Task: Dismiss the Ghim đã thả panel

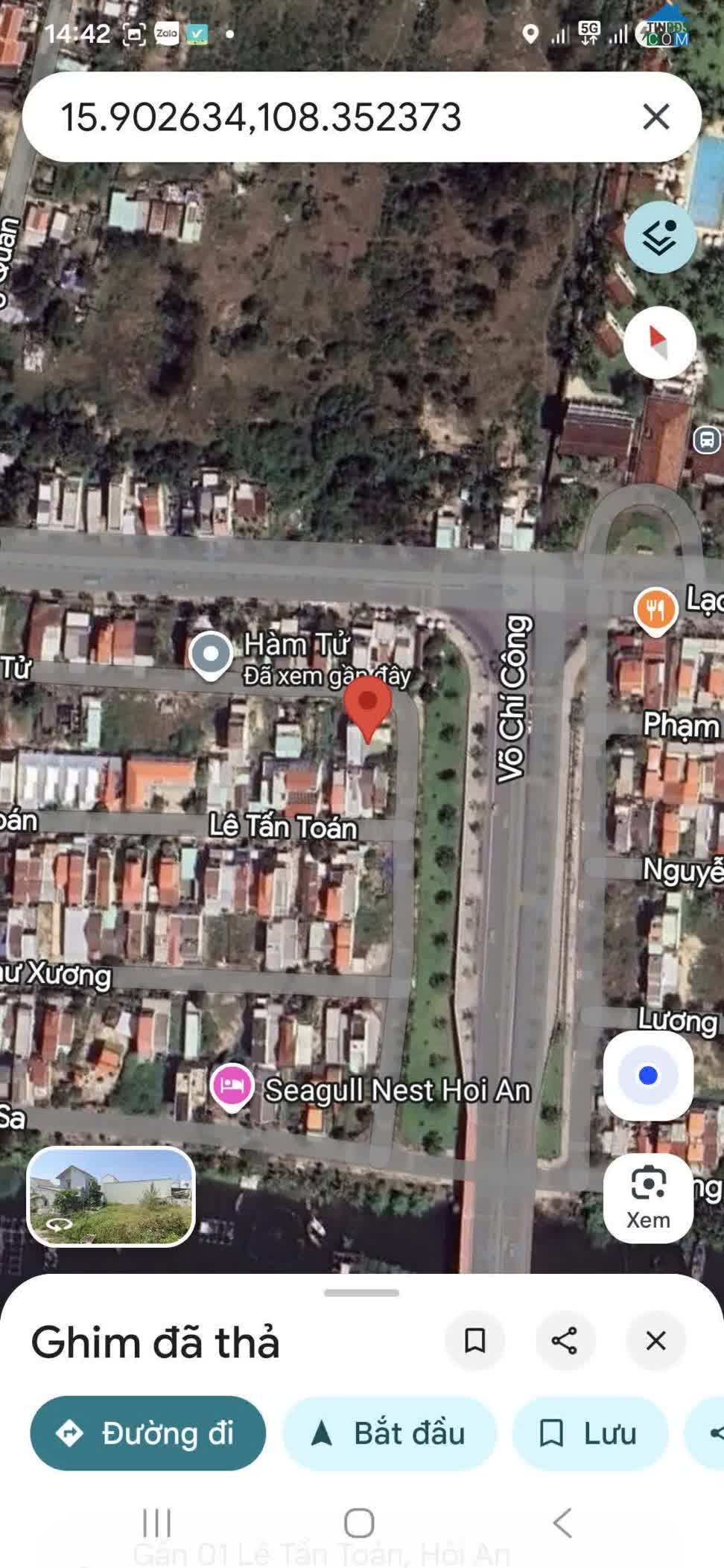Action: (x=655, y=1341)
